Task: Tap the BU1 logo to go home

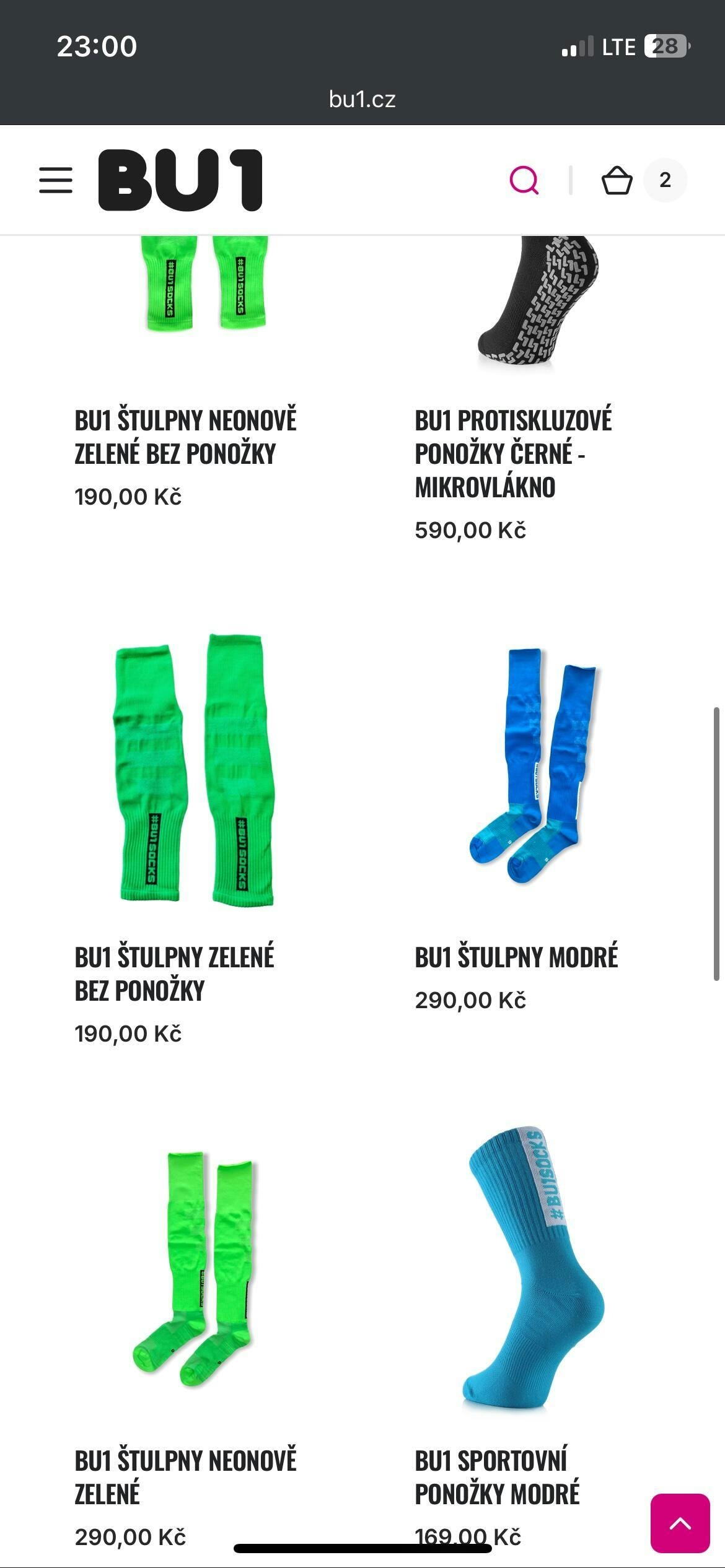Action: click(x=180, y=180)
